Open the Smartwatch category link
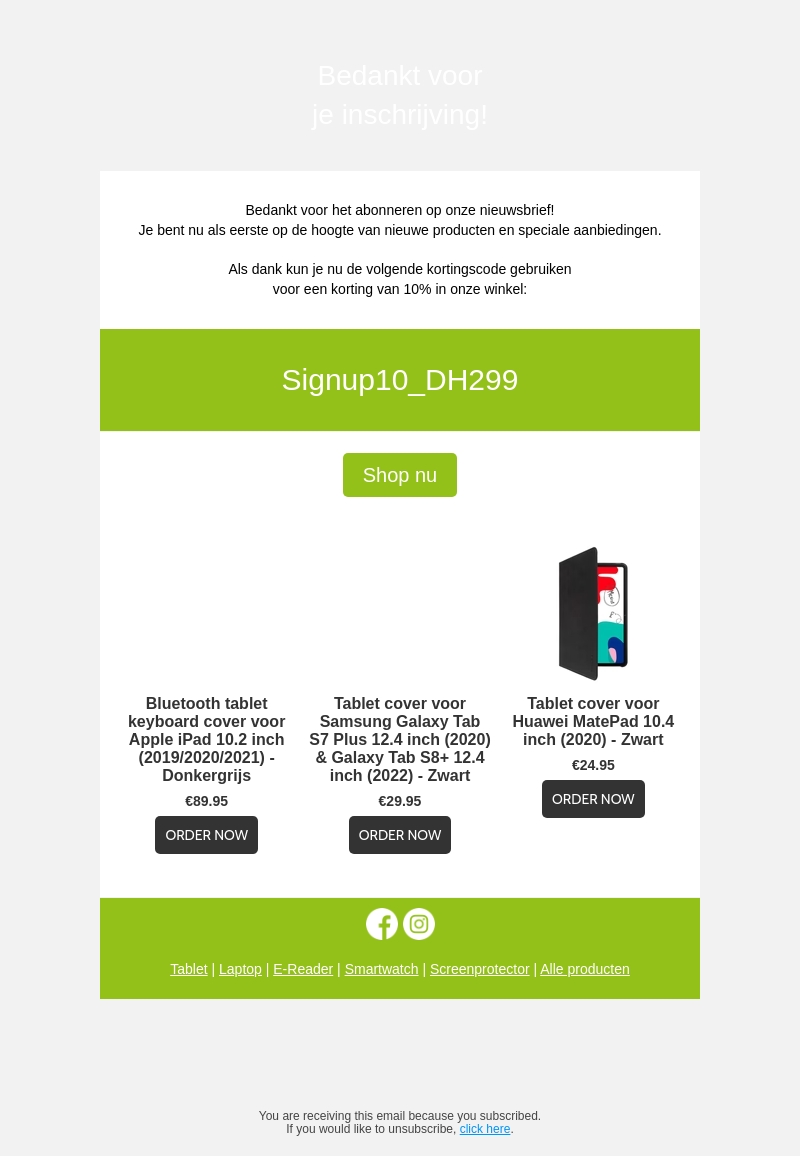This screenshot has height=1156, width=800. click(381, 969)
